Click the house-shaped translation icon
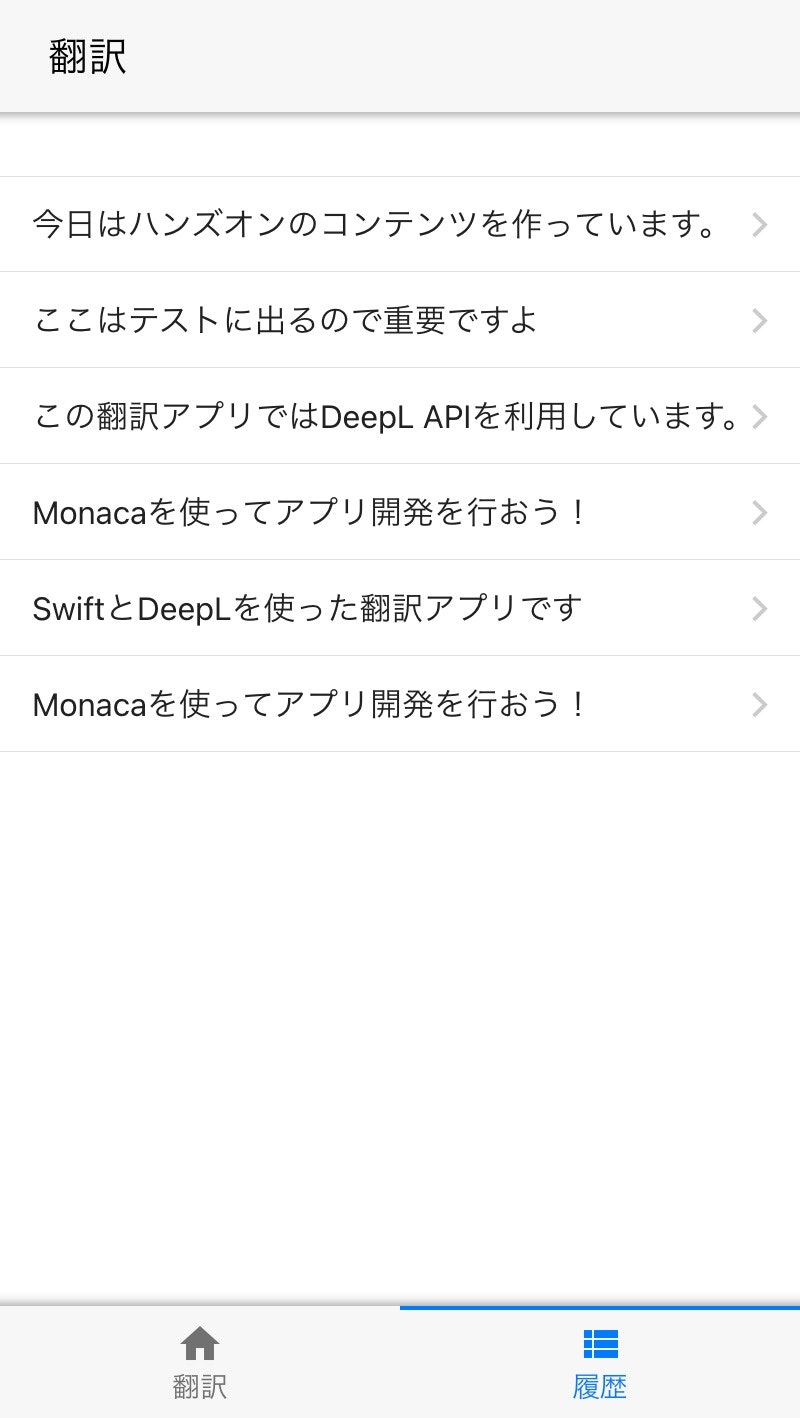 pyautogui.click(x=200, y=1345)
